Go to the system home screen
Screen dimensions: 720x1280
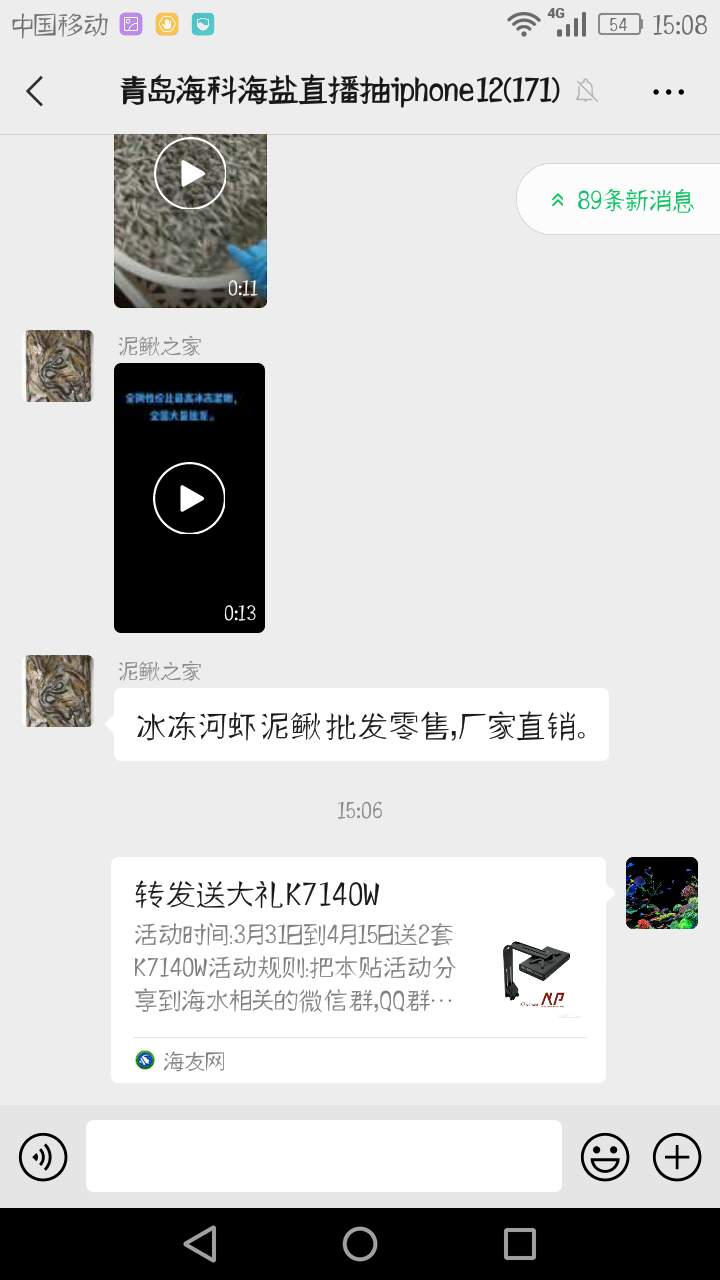point(360,1244)
